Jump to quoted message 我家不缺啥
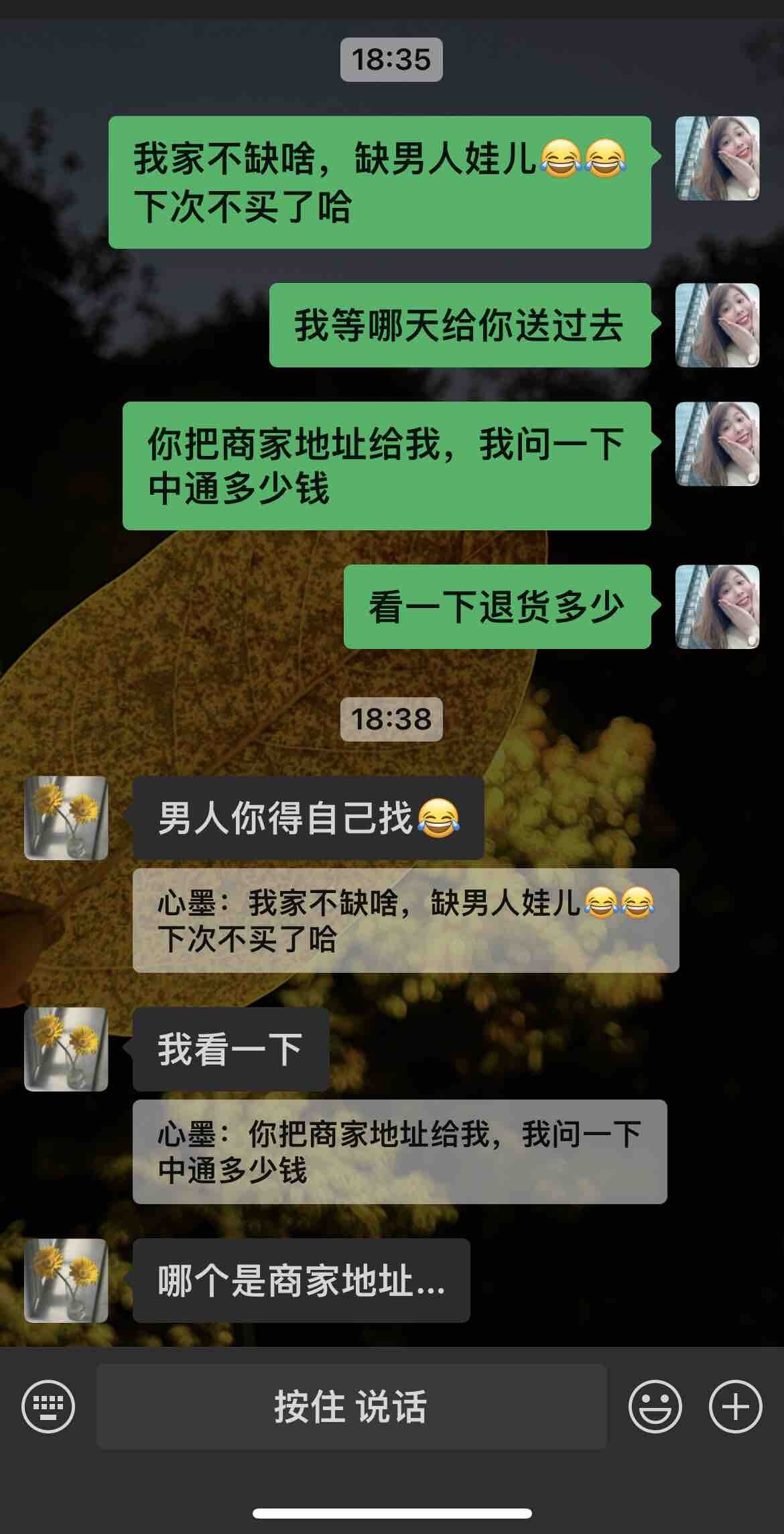Image resolution: width=784 pixels, height=1534 pixels. click(405, 921)
